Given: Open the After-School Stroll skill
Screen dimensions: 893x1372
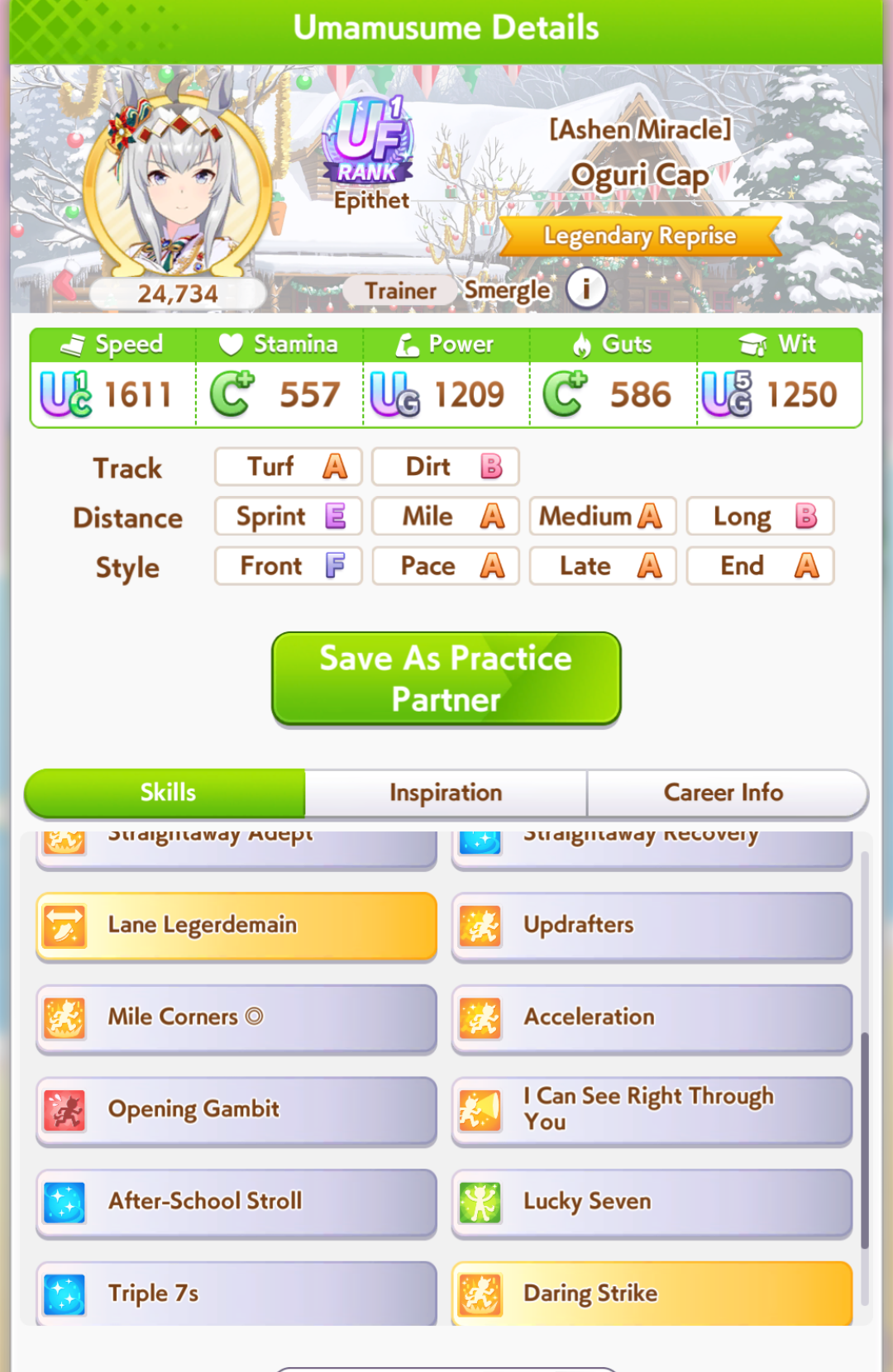Looking at the screenshot, I should click(236, 1203).
